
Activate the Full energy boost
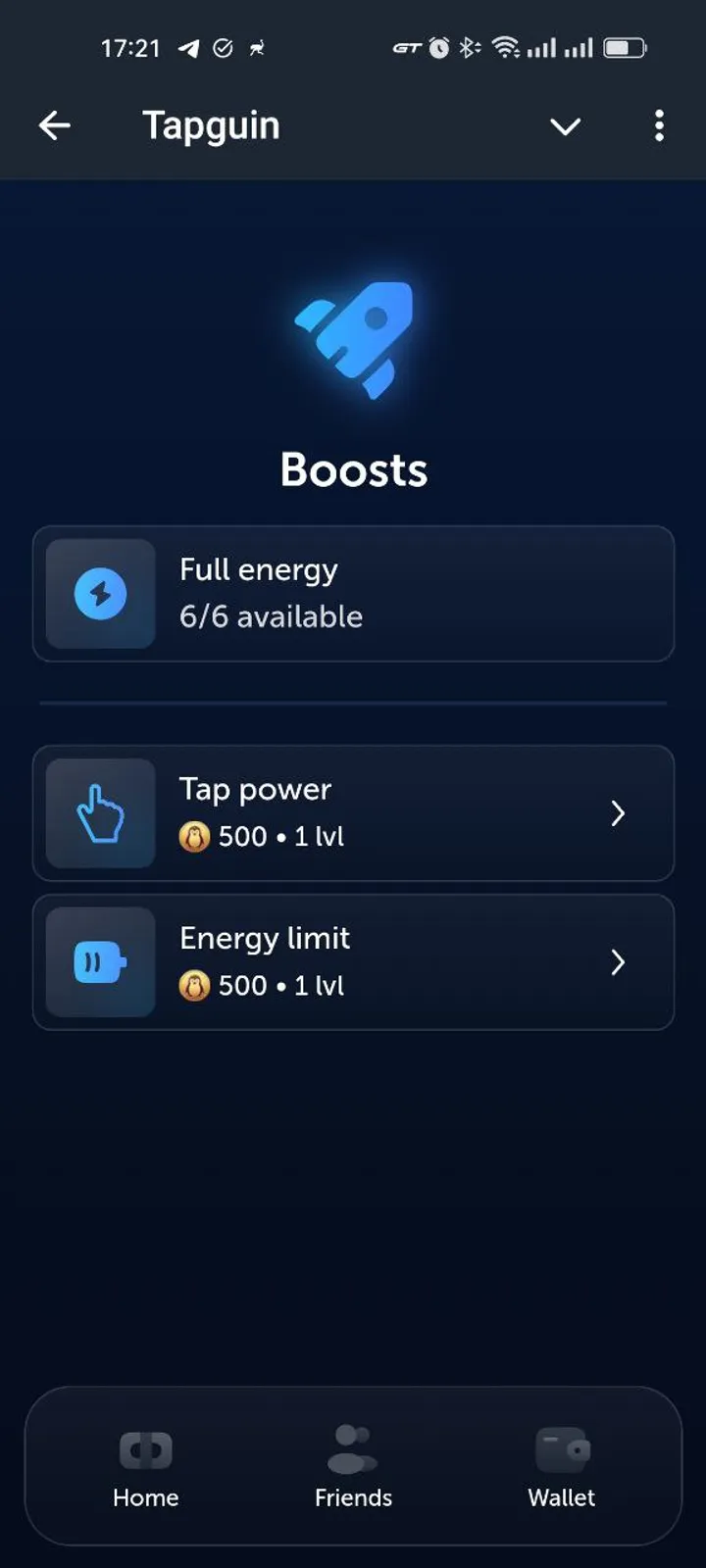(x=353, y=594)
